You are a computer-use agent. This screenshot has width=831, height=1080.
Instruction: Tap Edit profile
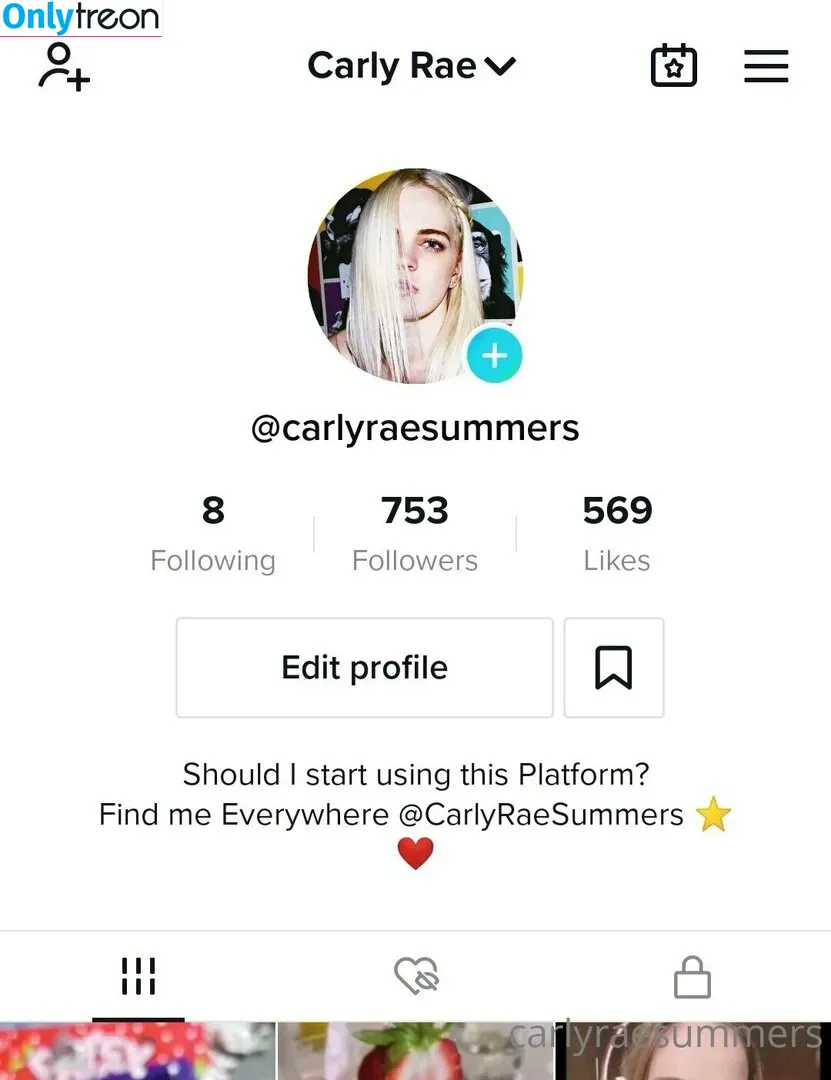364,667
